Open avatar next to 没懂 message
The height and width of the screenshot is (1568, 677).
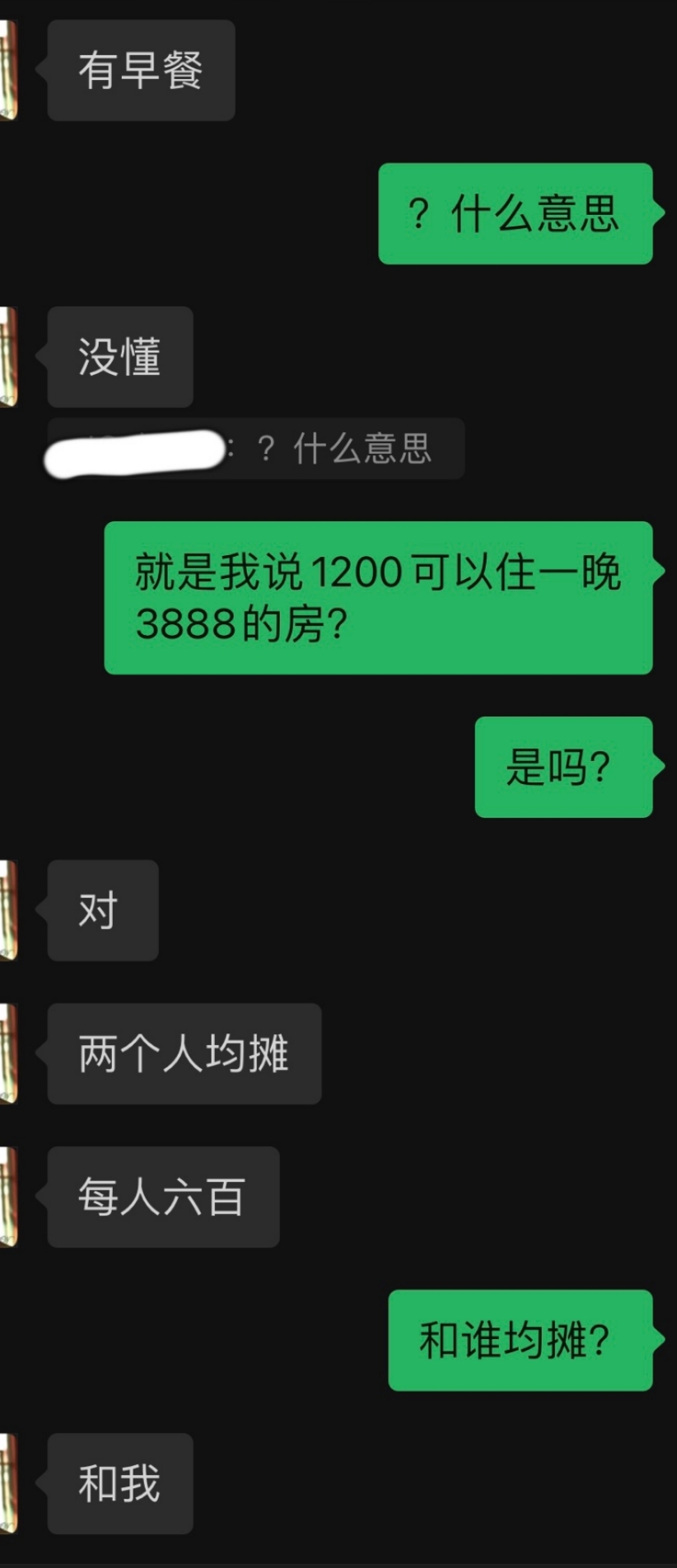click(x=7, y=357)
